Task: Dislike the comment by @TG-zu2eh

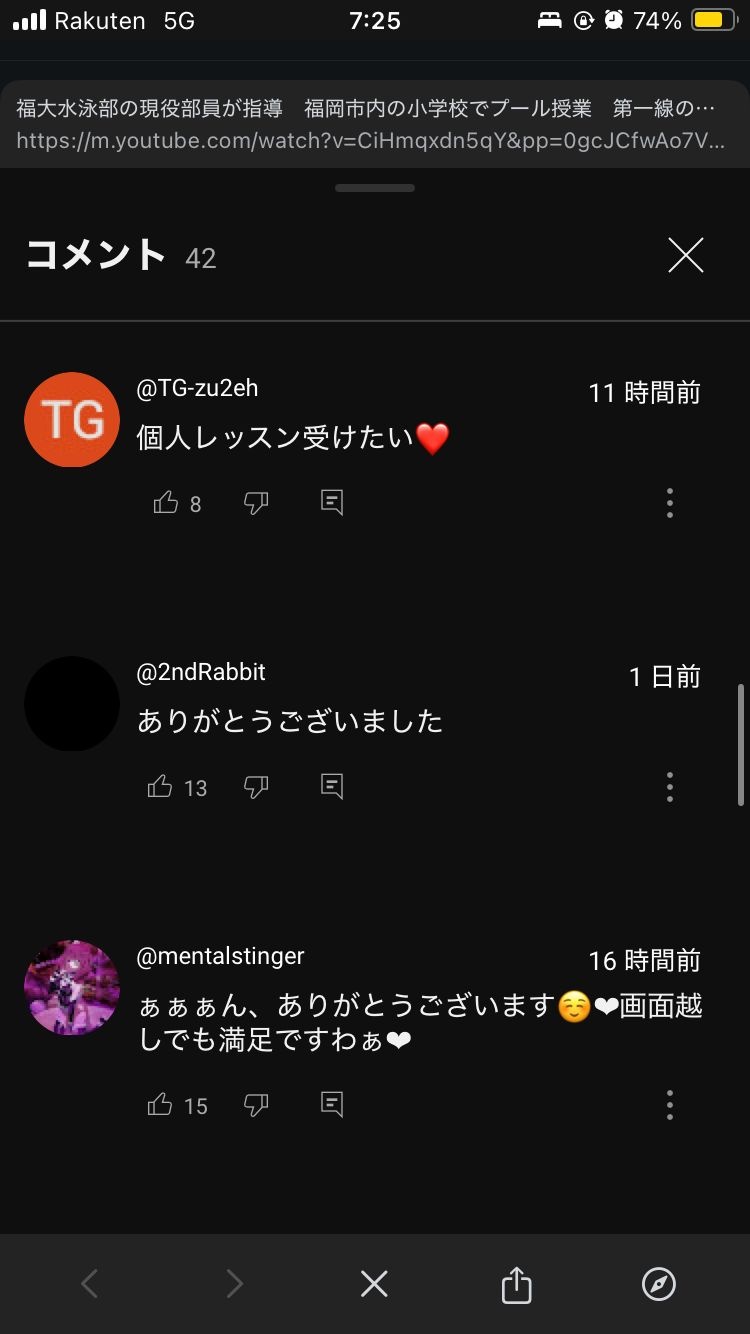Action: pos(256,503)
